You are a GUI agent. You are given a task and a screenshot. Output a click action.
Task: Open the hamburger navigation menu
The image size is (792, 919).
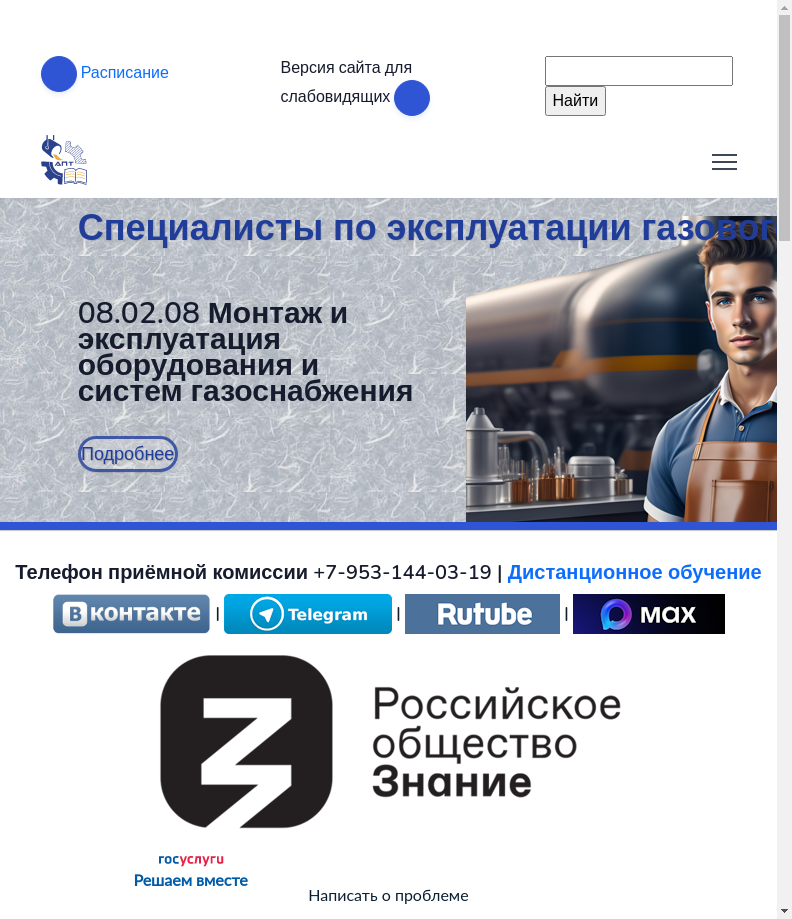click(x=724, y=162)
